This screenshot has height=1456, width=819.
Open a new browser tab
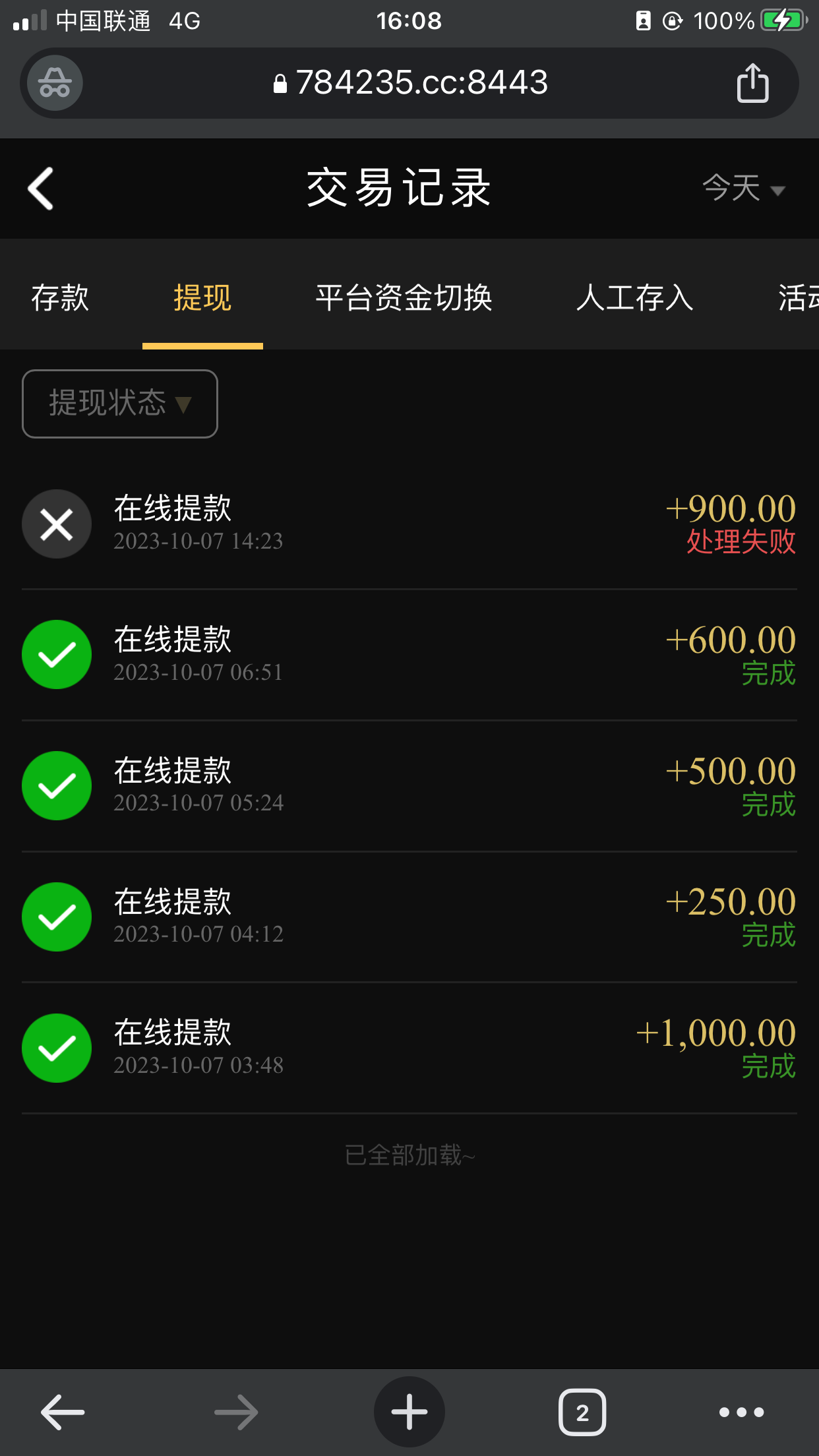point(409,1412)
